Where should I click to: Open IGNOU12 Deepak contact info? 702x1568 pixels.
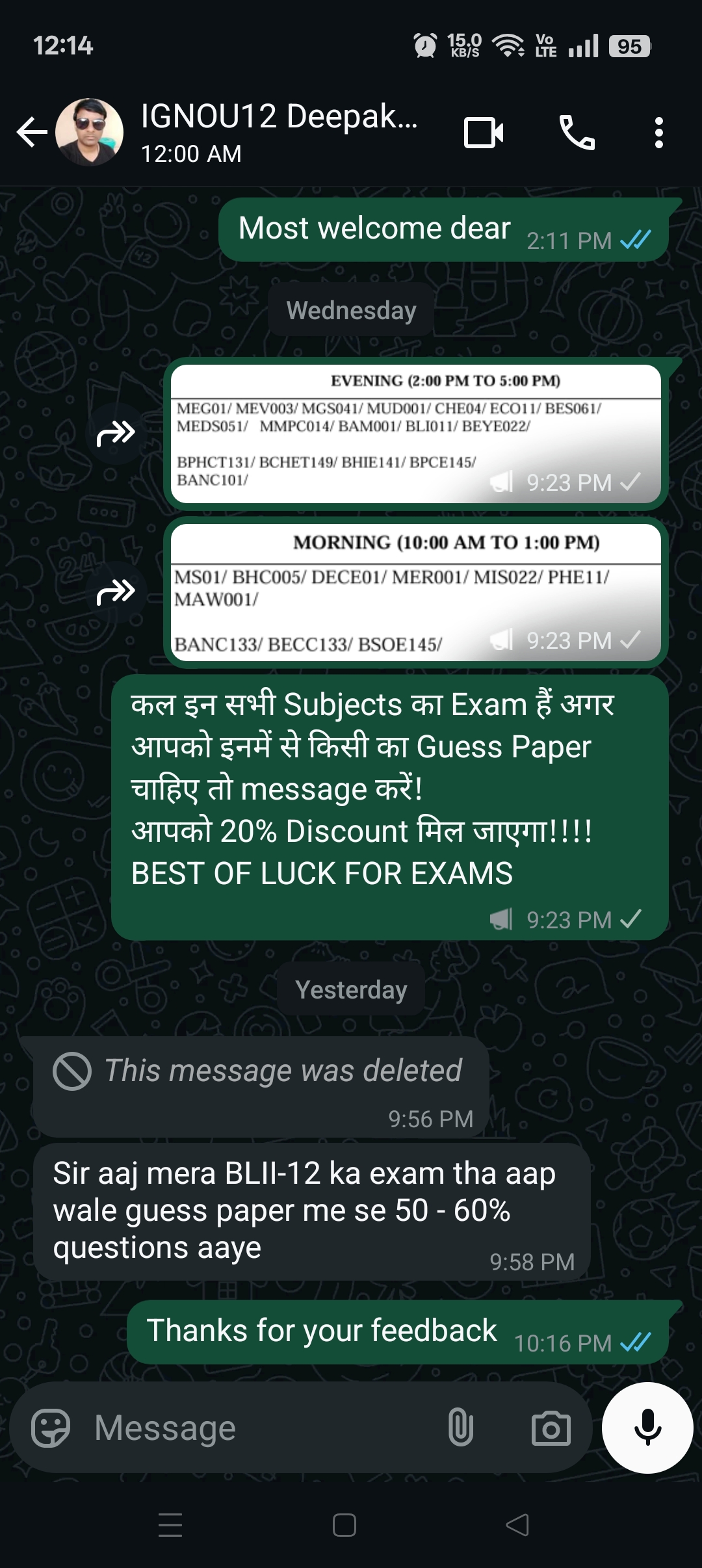tap(279, 133)
